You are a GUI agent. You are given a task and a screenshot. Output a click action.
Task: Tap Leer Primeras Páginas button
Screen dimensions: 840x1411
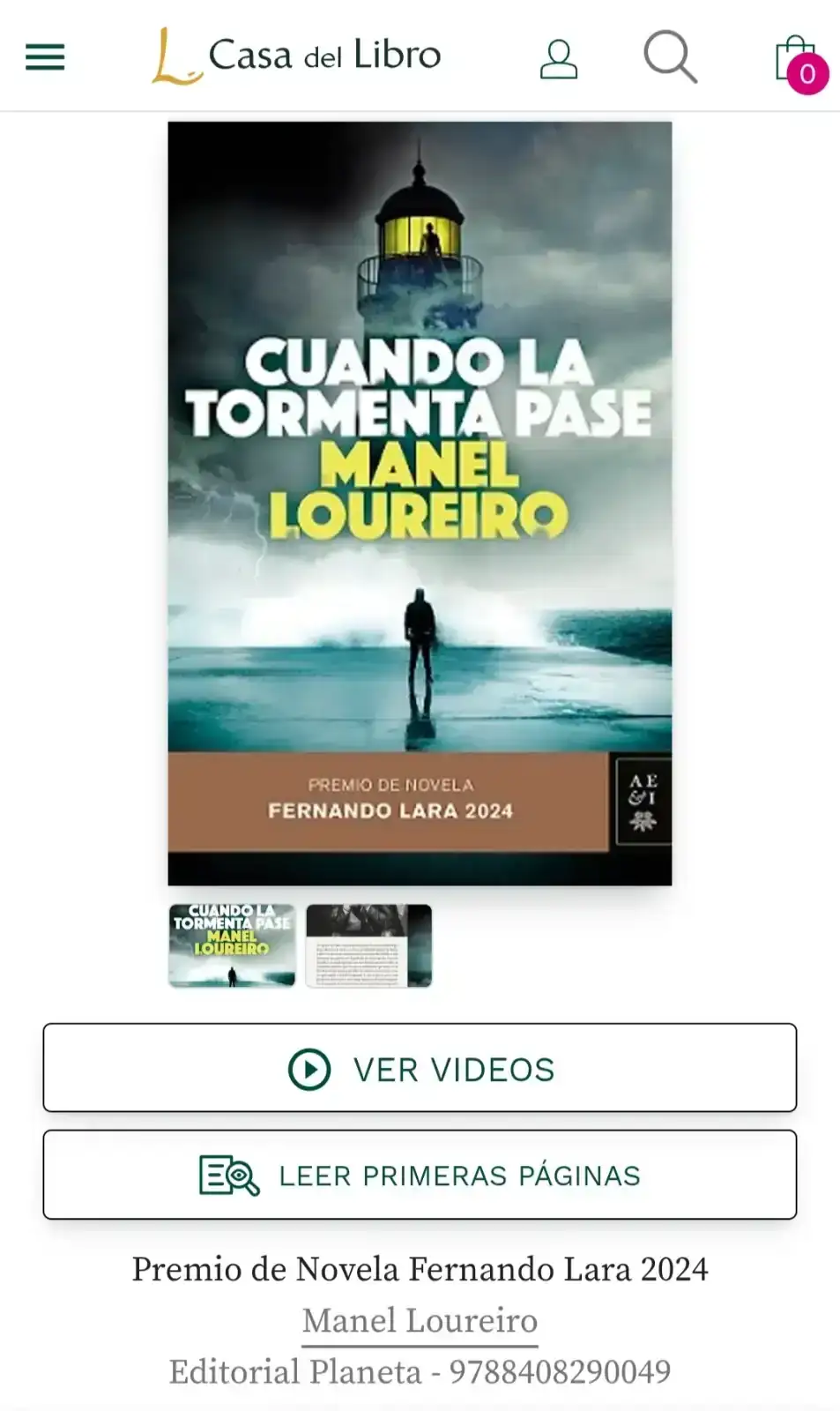tap(420, 1175)
